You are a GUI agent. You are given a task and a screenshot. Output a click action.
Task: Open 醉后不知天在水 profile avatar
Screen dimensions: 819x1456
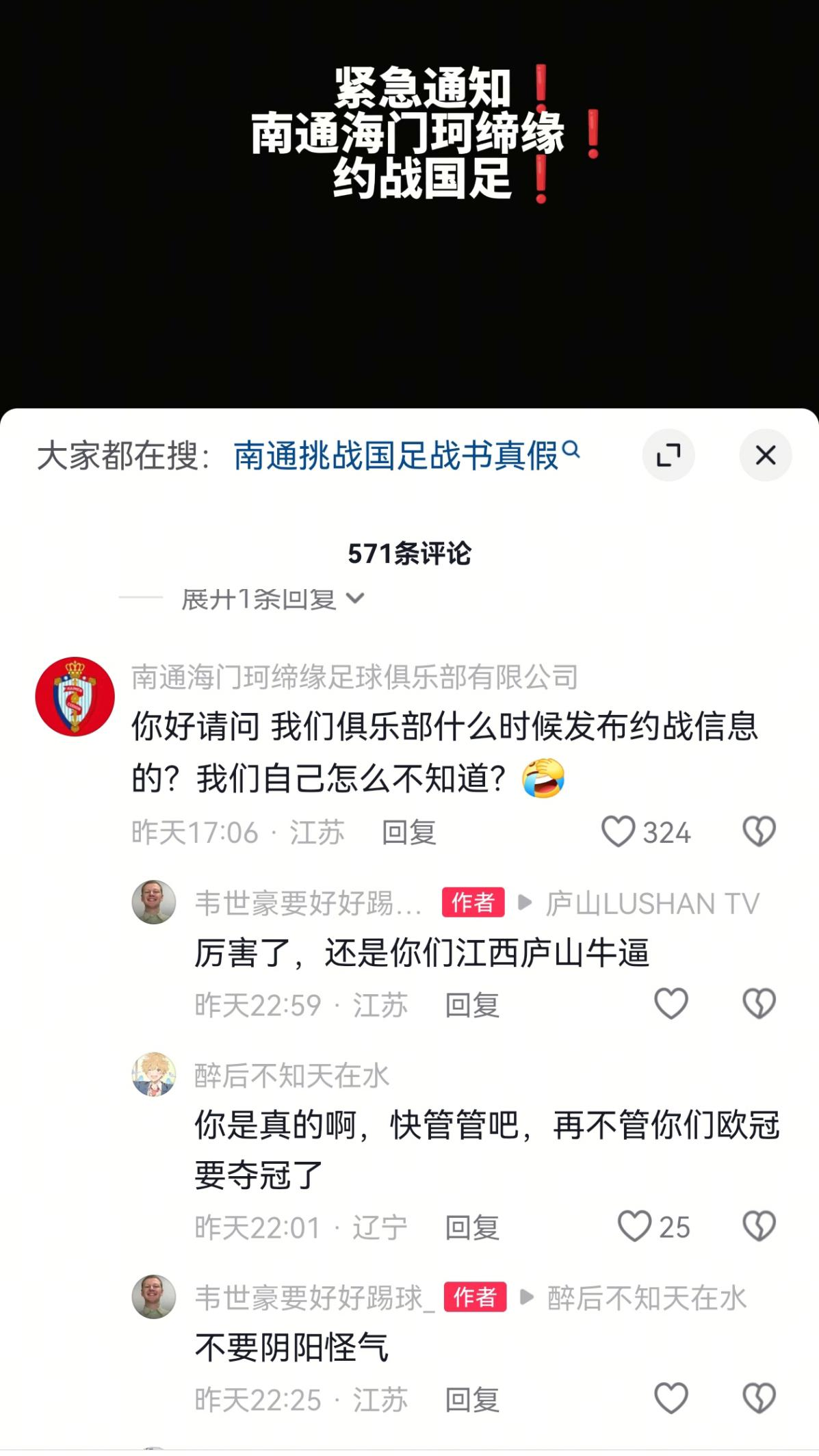click(153, 1075)
